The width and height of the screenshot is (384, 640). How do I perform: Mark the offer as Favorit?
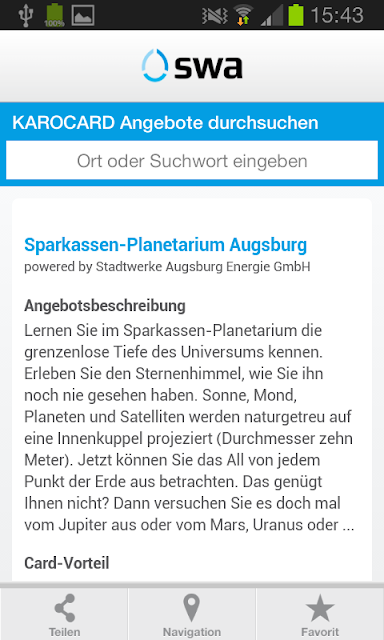pyautogui.click(x=320, y=614)
